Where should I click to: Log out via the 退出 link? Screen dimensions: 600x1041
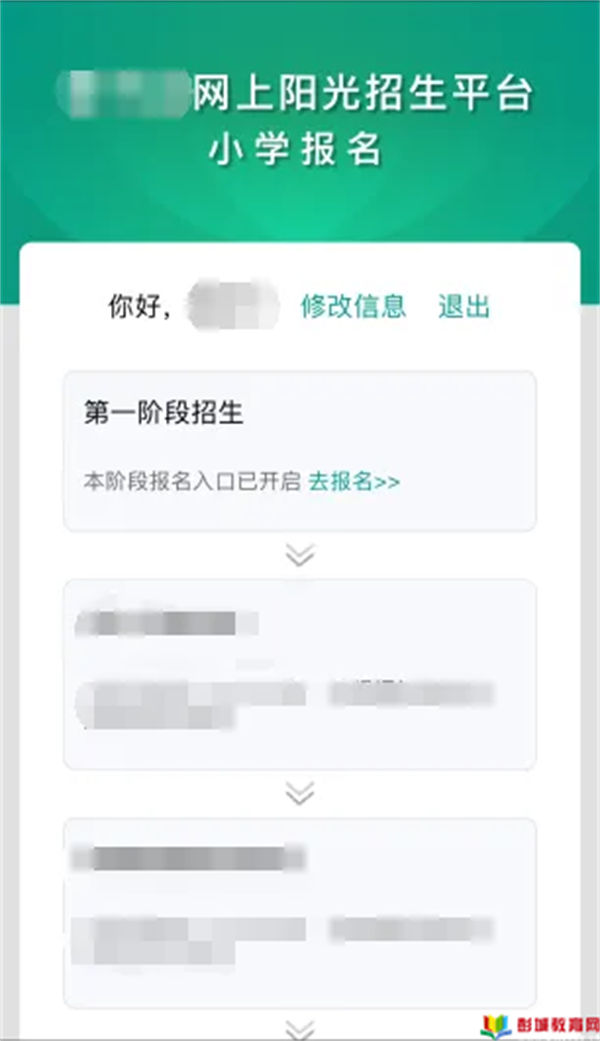464,307
